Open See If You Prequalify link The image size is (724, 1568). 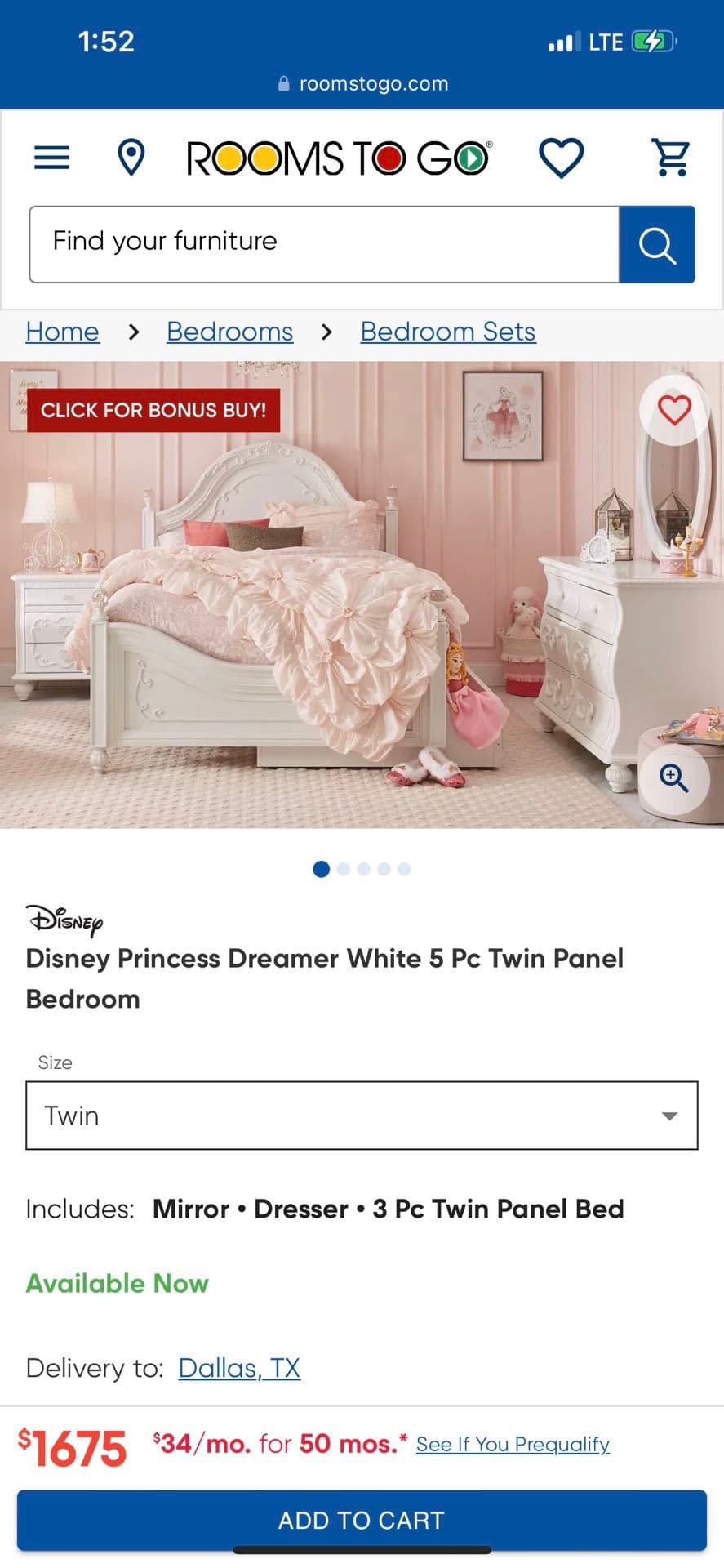tap(513, 1444)
